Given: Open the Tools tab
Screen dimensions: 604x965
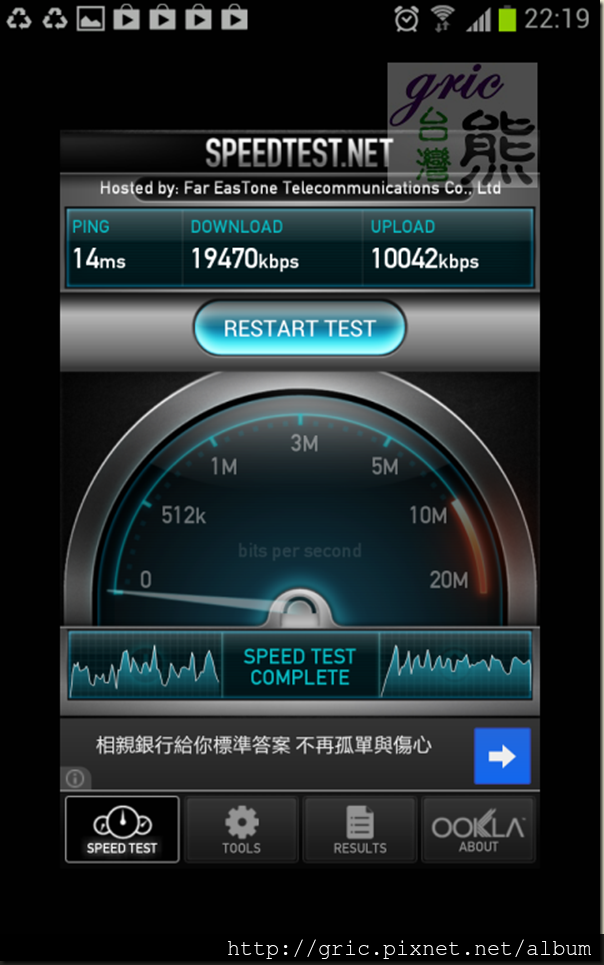Looking at the screenshot, I should (x=241, y=829).
